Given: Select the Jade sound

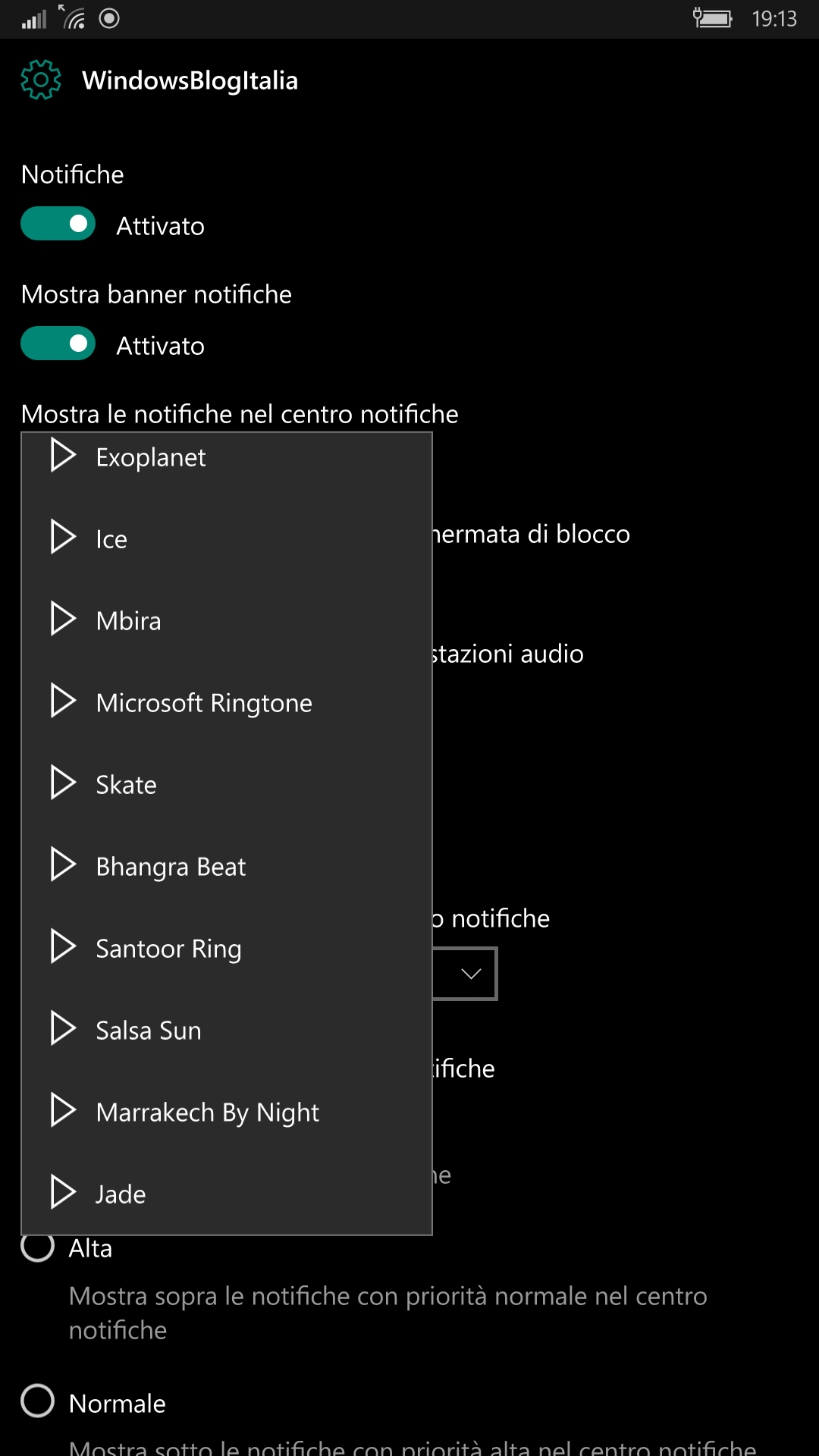Looking at the screenshot, I should [227, 1194].
